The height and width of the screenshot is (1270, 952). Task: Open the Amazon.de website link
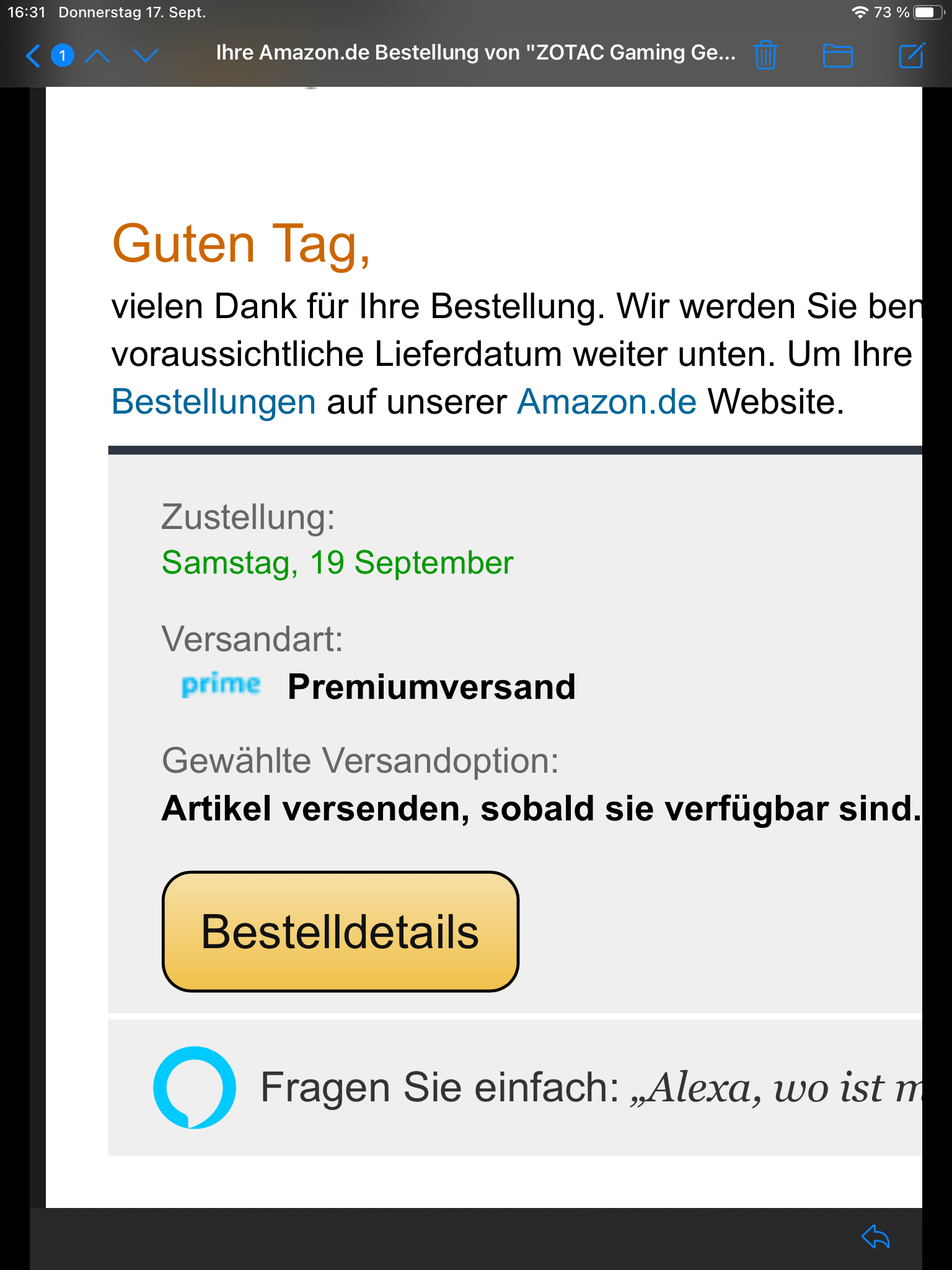click(x=607, y=402)
